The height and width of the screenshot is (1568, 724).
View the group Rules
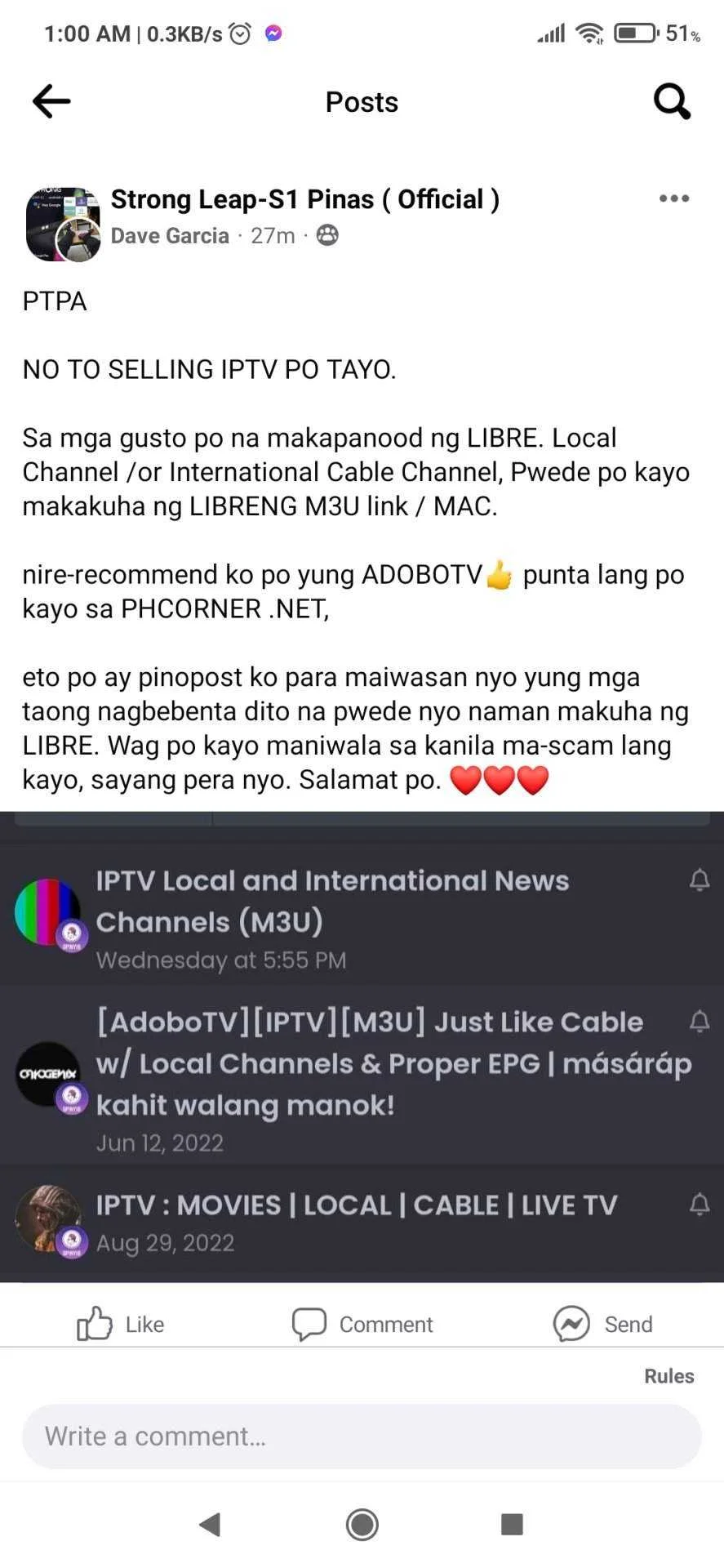pyautogui.click(x=668, y=1376)
